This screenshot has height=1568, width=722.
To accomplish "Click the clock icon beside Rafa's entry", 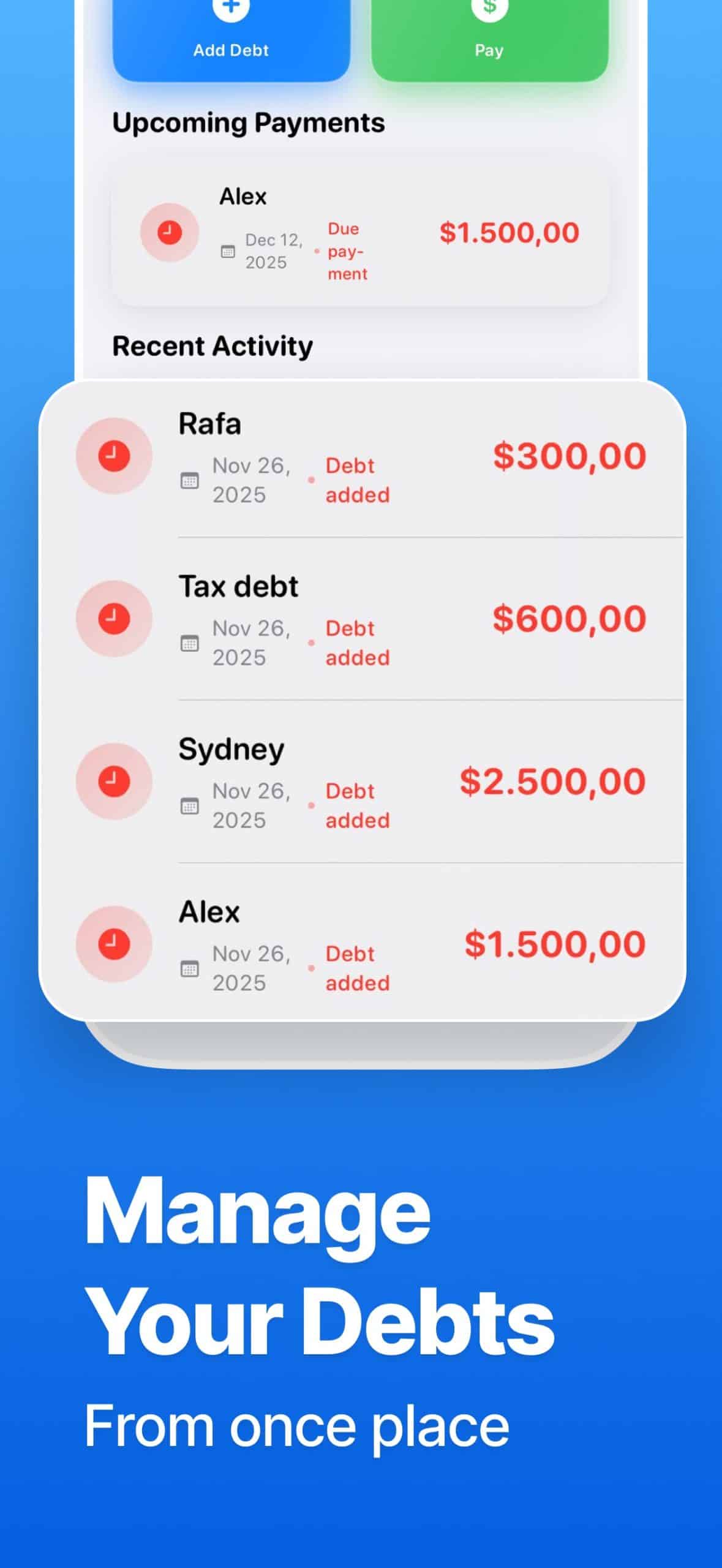I will point(113,456).
